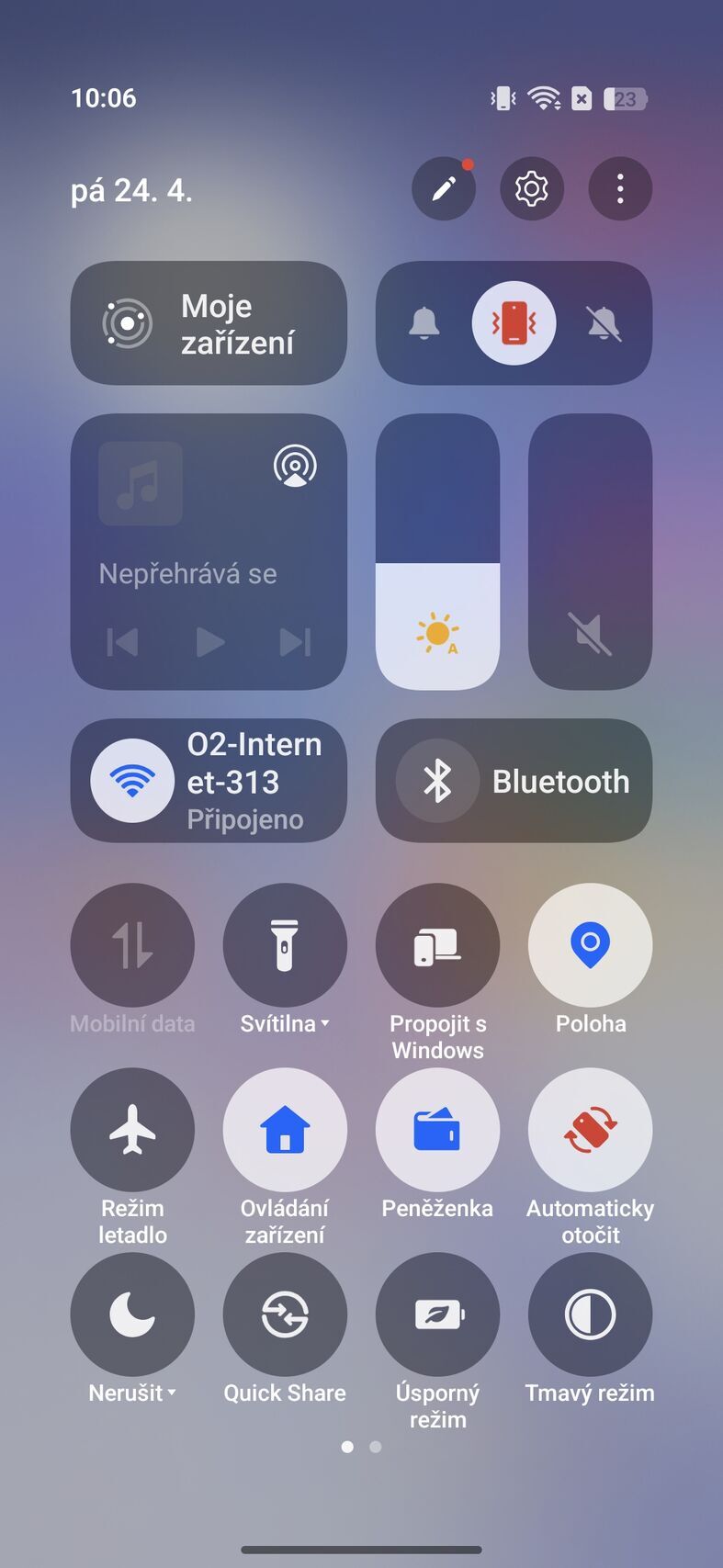Screen dimensions: 723x1568
Task: Toggle Automaticky otočit rotation
Action: (x=590, y=1130)
